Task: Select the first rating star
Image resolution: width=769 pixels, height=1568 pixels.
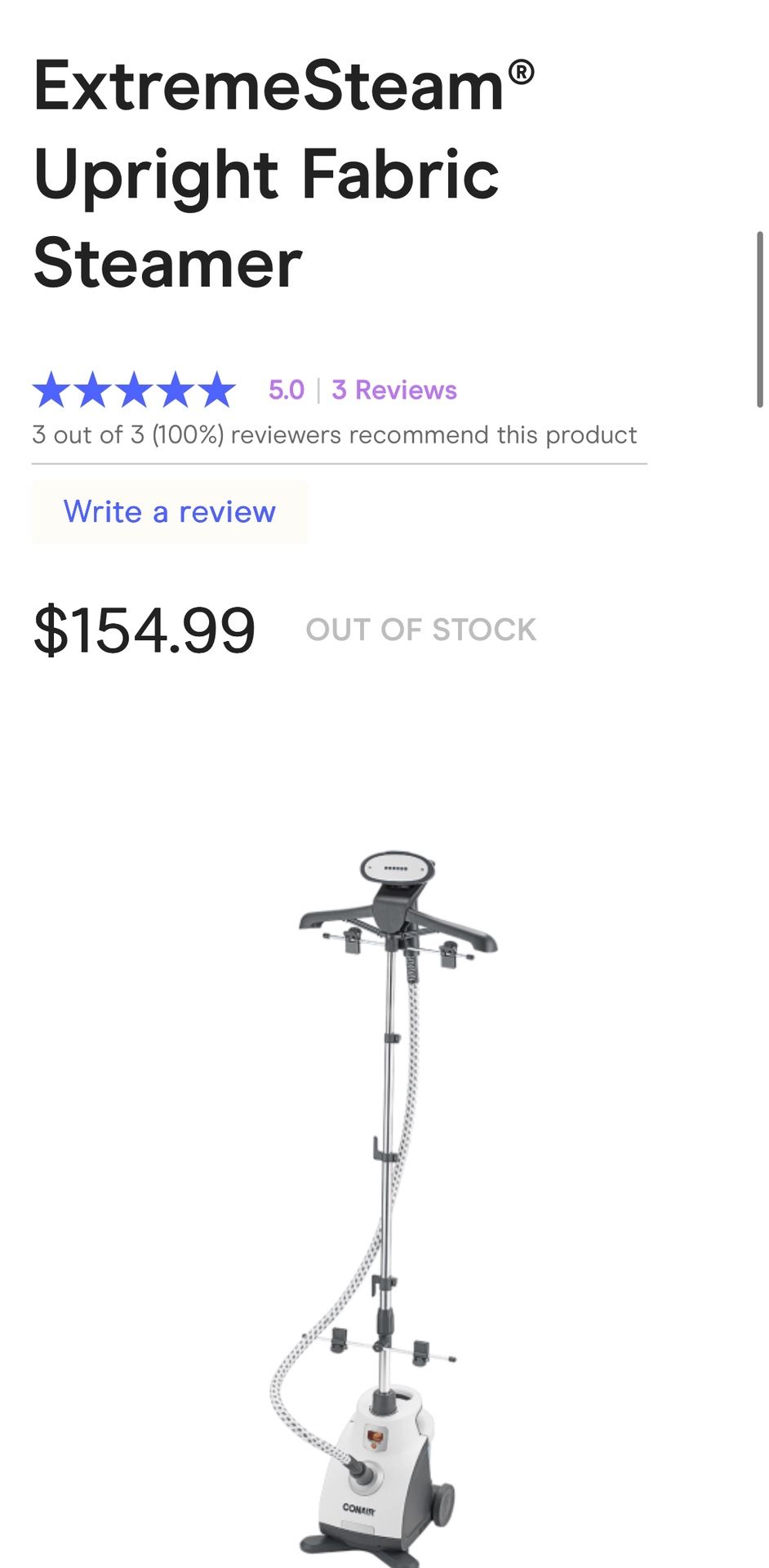Action: pyautogui.click(x=53, y=390)
